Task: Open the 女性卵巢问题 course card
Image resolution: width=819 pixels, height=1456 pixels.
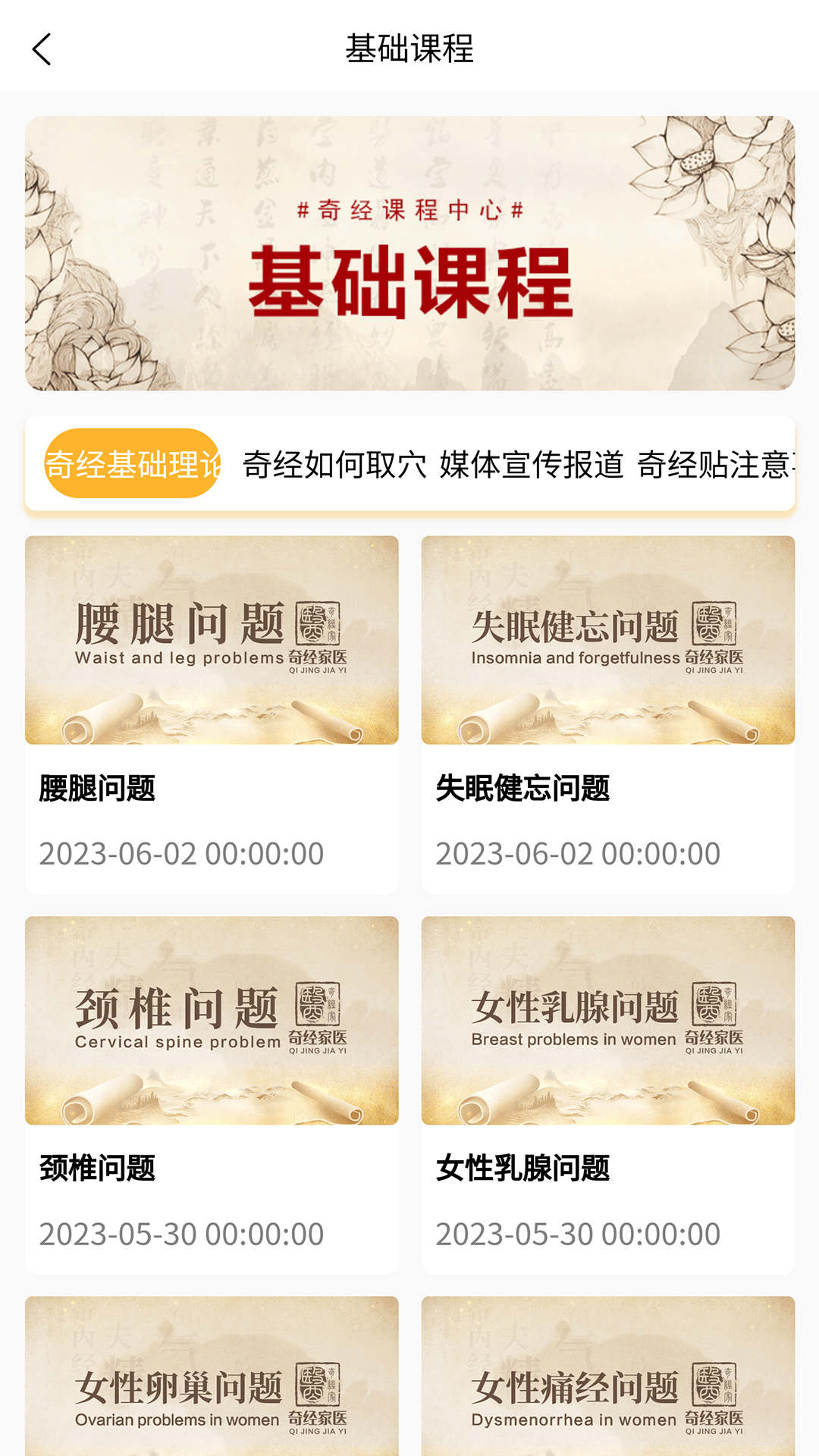Action: 212,1376
